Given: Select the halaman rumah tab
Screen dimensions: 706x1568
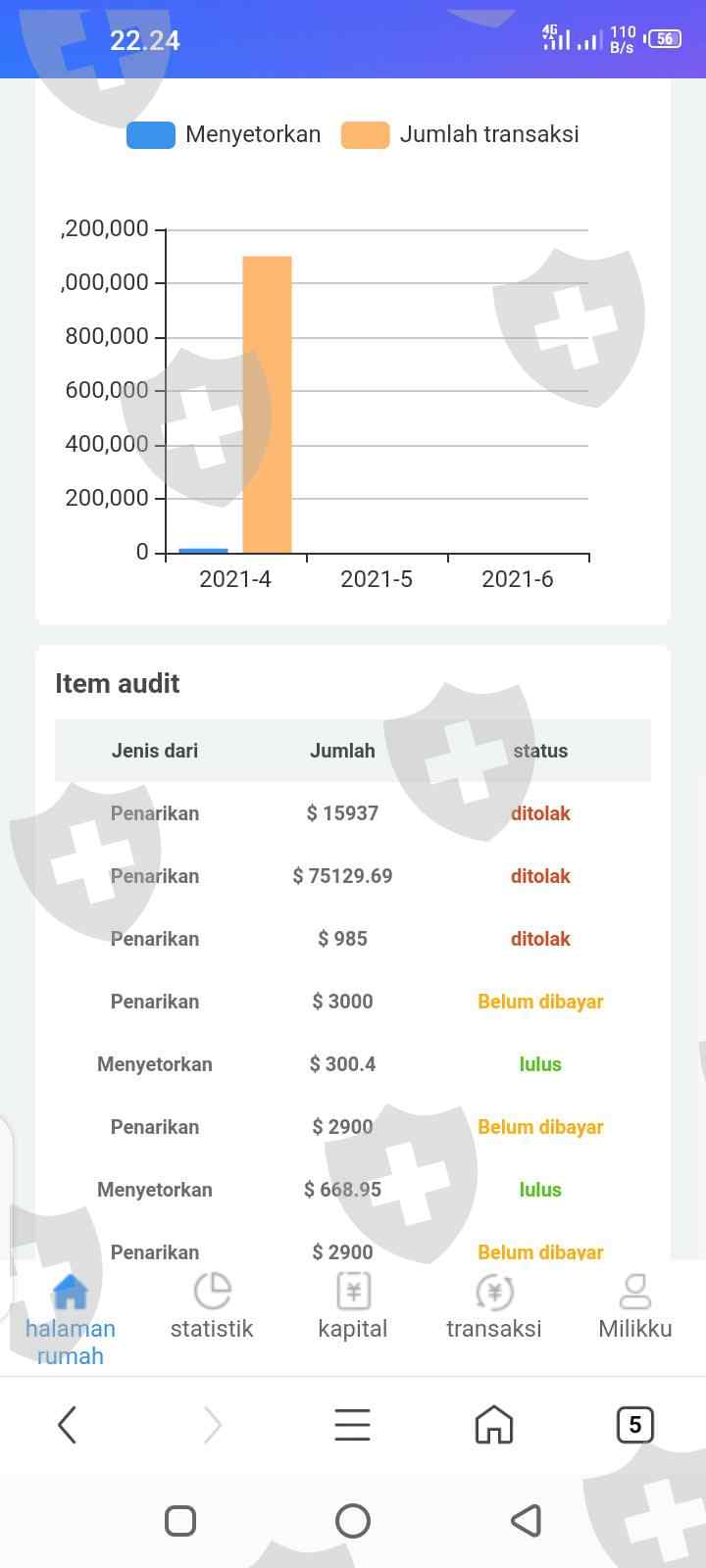Looking at the screenshot, I should (71, 1313).
